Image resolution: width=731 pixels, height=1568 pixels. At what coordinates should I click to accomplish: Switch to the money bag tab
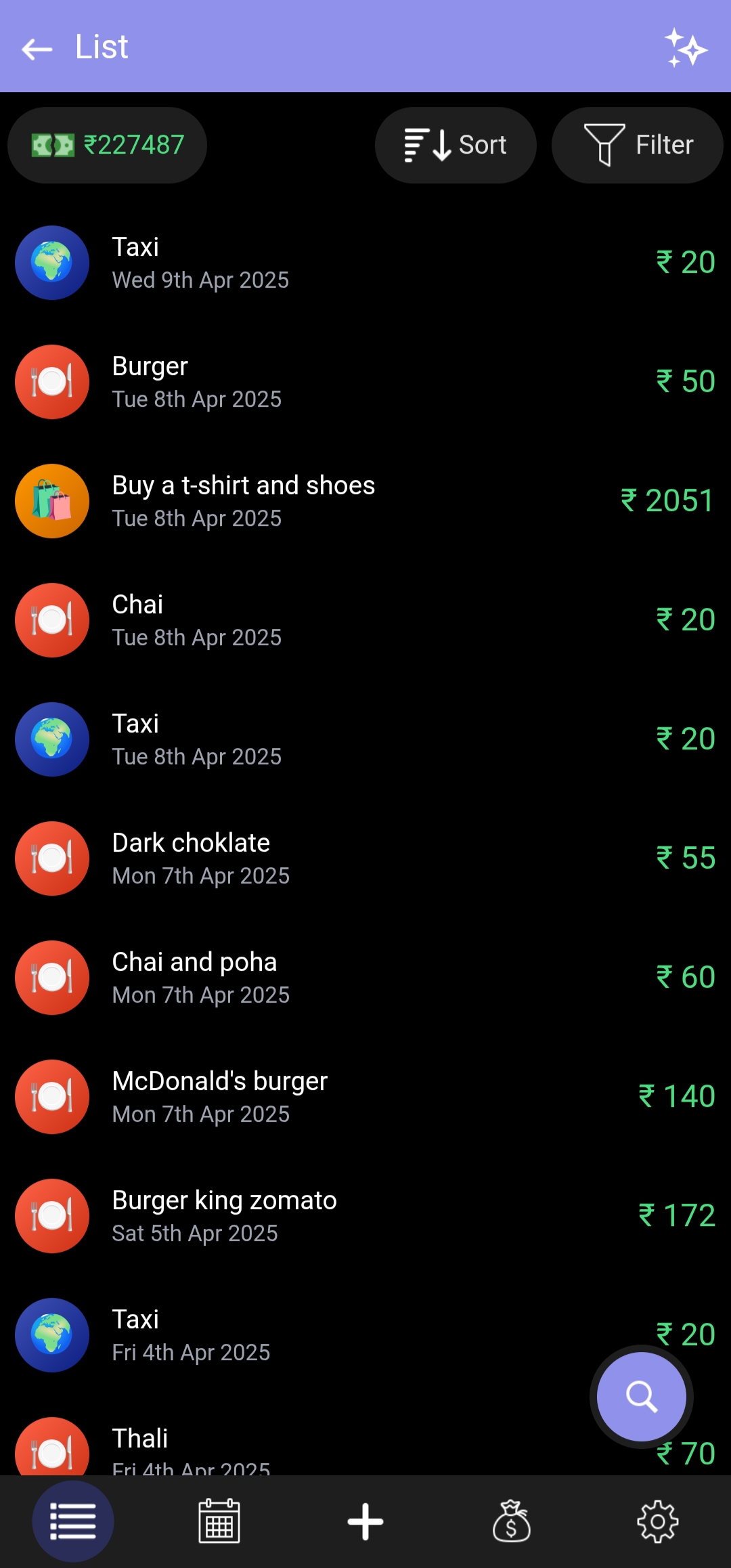point(512,1521)
